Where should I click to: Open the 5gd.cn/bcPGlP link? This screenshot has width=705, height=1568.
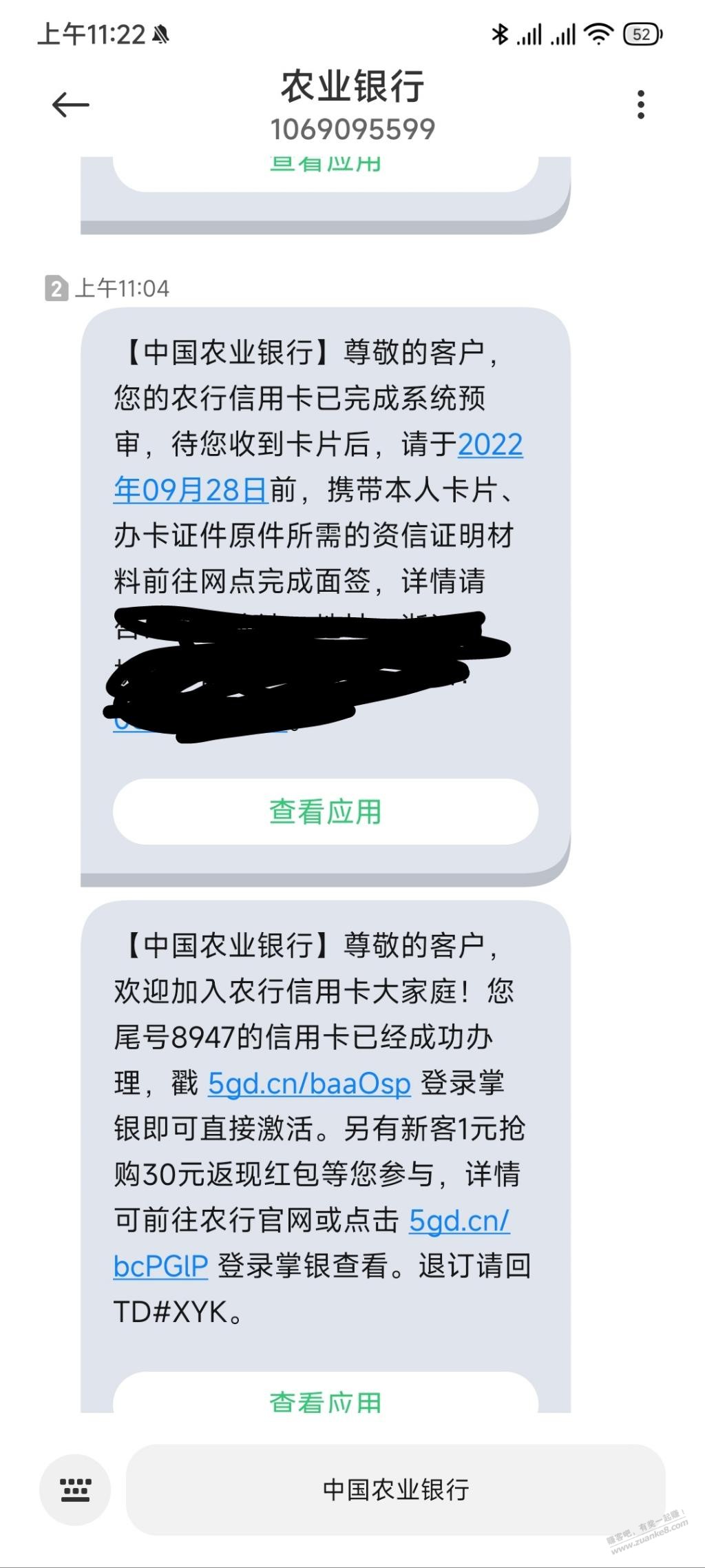point(311,1243)
